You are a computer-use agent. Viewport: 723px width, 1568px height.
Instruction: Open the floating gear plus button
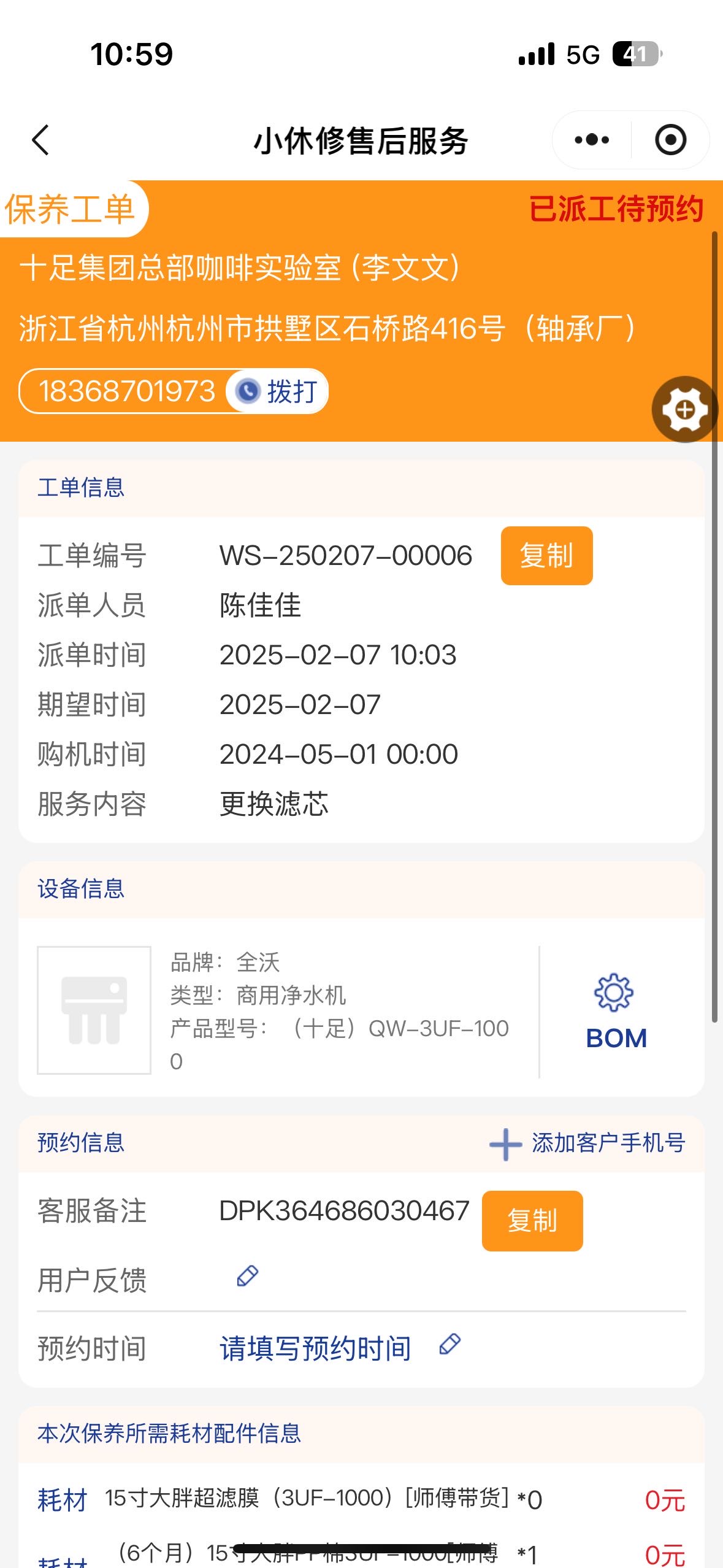[x=684, y=410]
